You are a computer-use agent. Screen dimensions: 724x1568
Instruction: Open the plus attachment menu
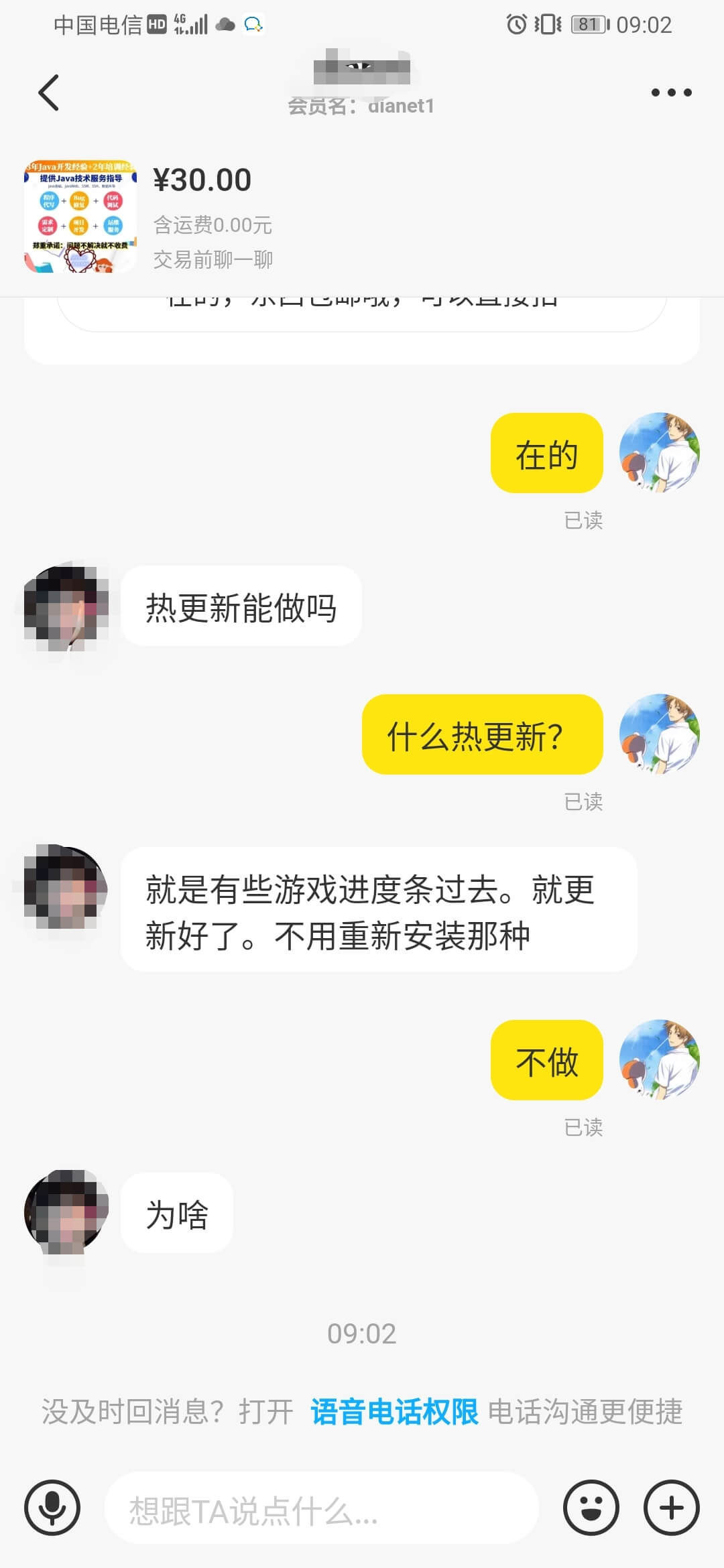pyautogui.click(x=671, y=1508)
